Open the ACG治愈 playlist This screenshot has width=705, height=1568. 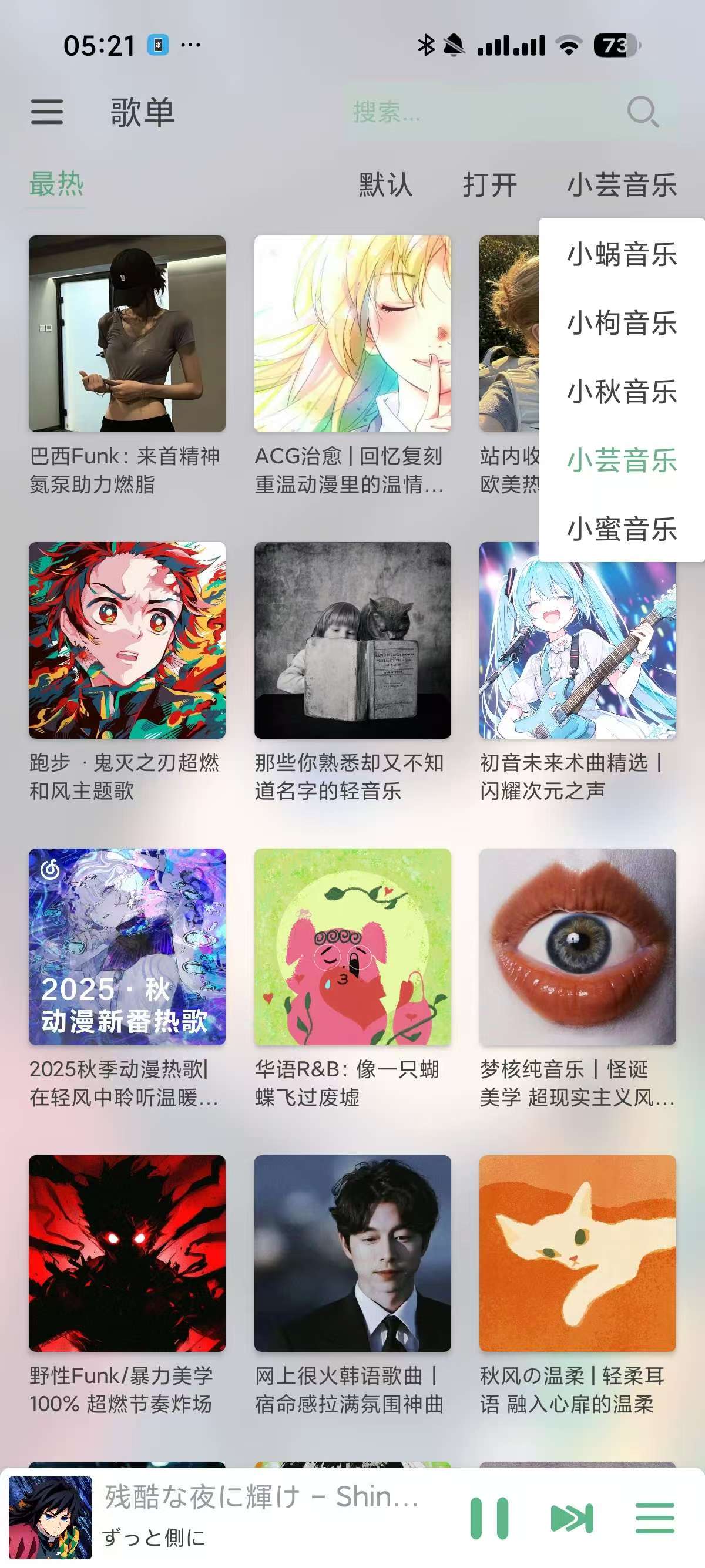352,334
